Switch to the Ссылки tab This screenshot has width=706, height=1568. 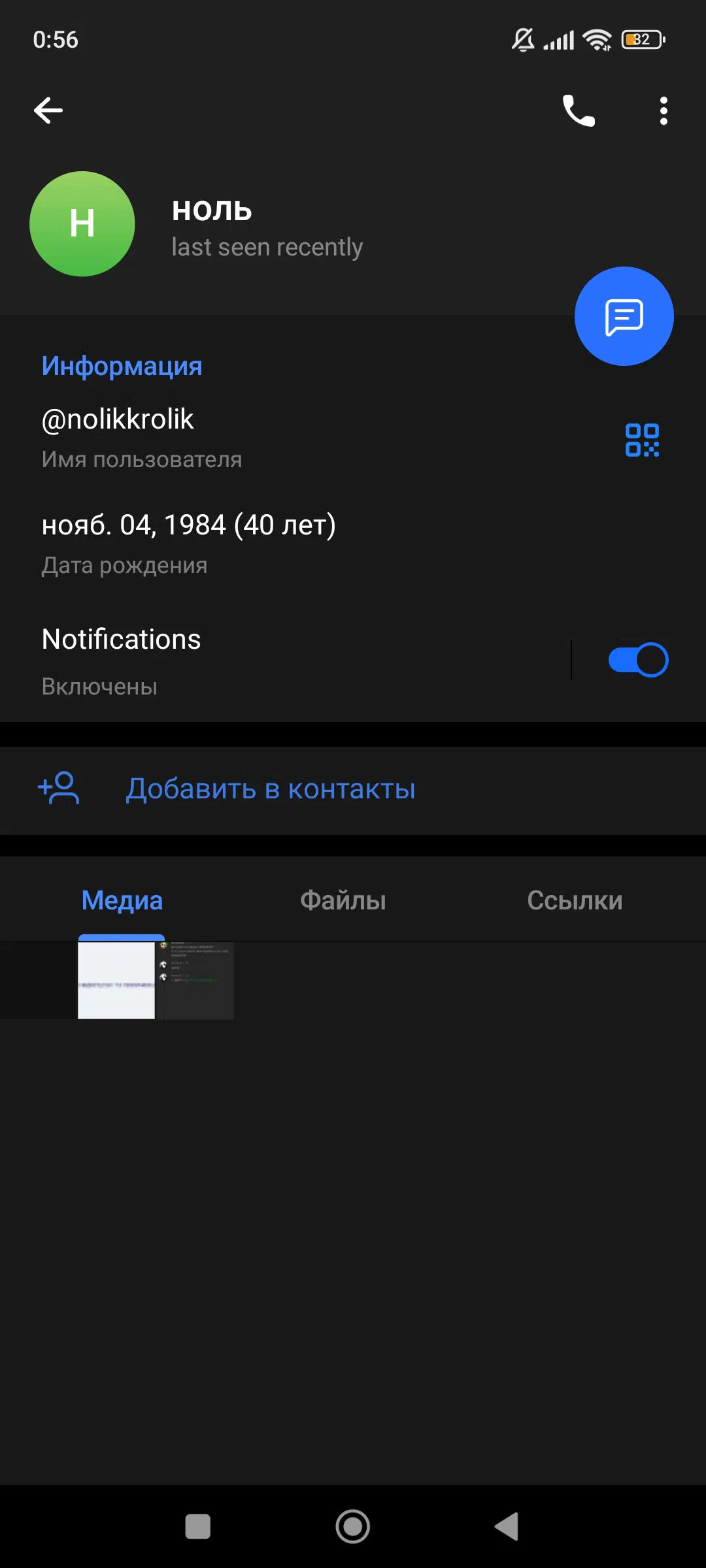coord(575,900)
